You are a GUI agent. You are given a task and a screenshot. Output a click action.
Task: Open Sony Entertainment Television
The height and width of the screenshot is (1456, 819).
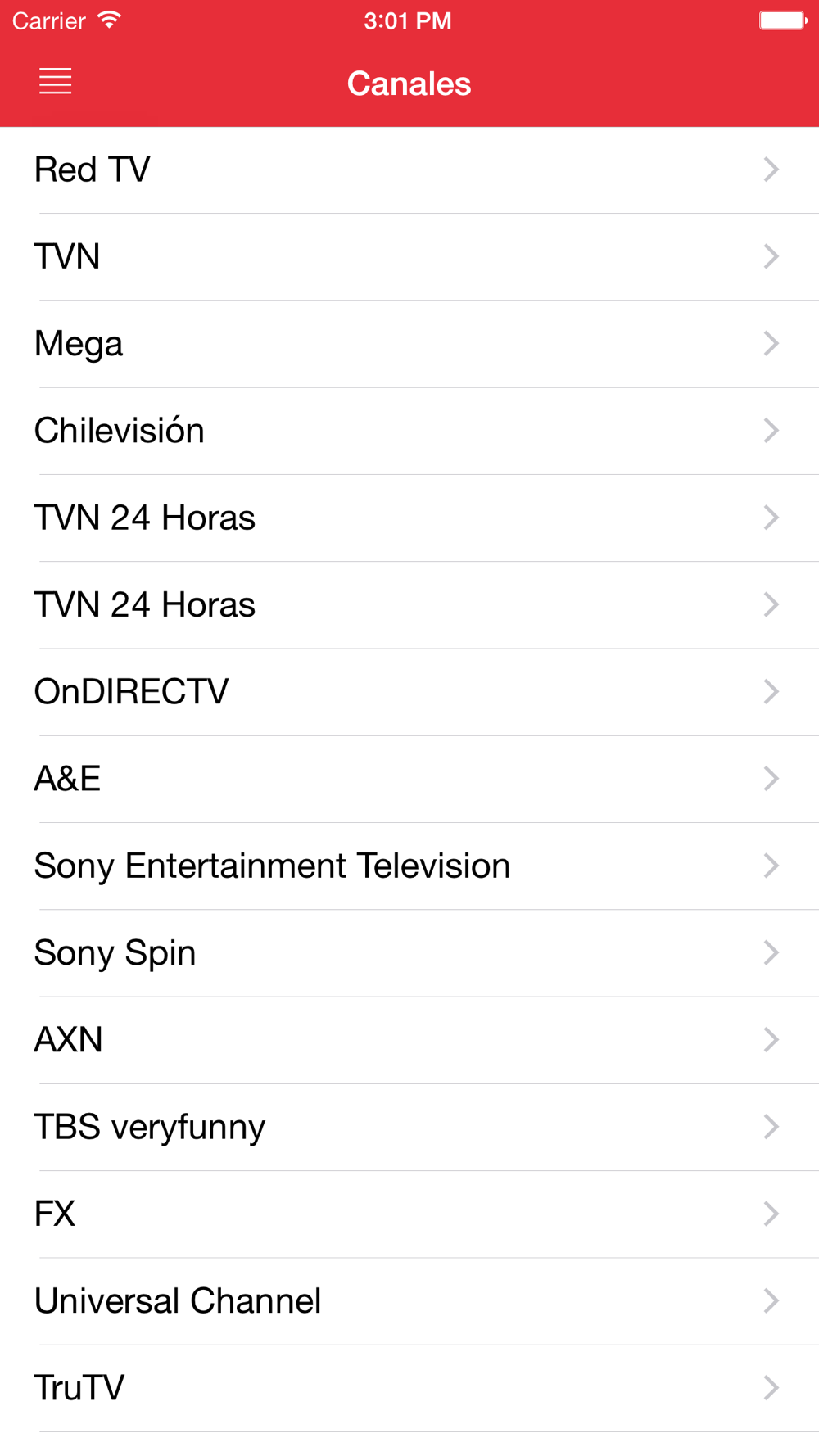[409, 866]
